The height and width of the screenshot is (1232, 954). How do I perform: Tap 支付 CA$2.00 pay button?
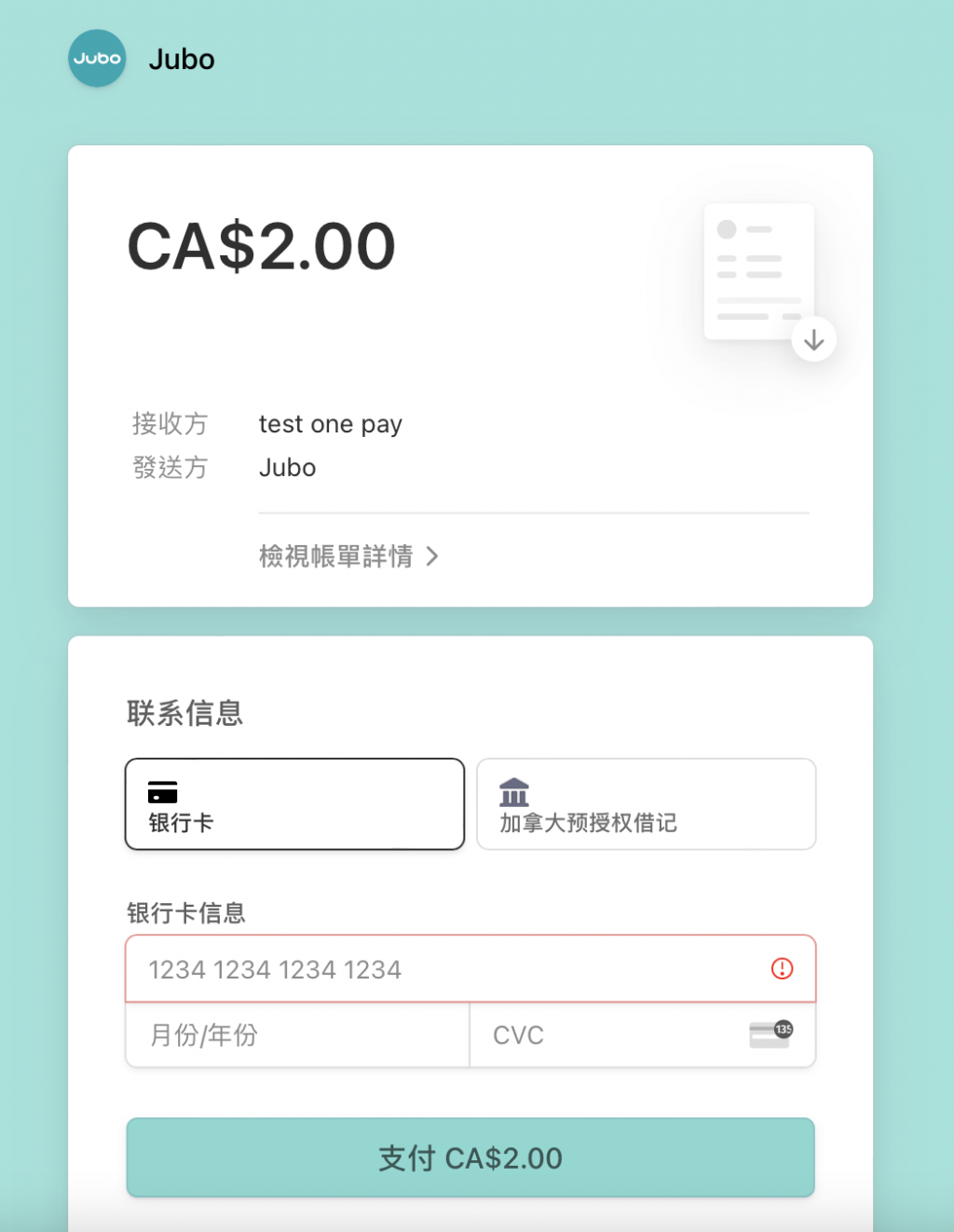coord(470,1157)
